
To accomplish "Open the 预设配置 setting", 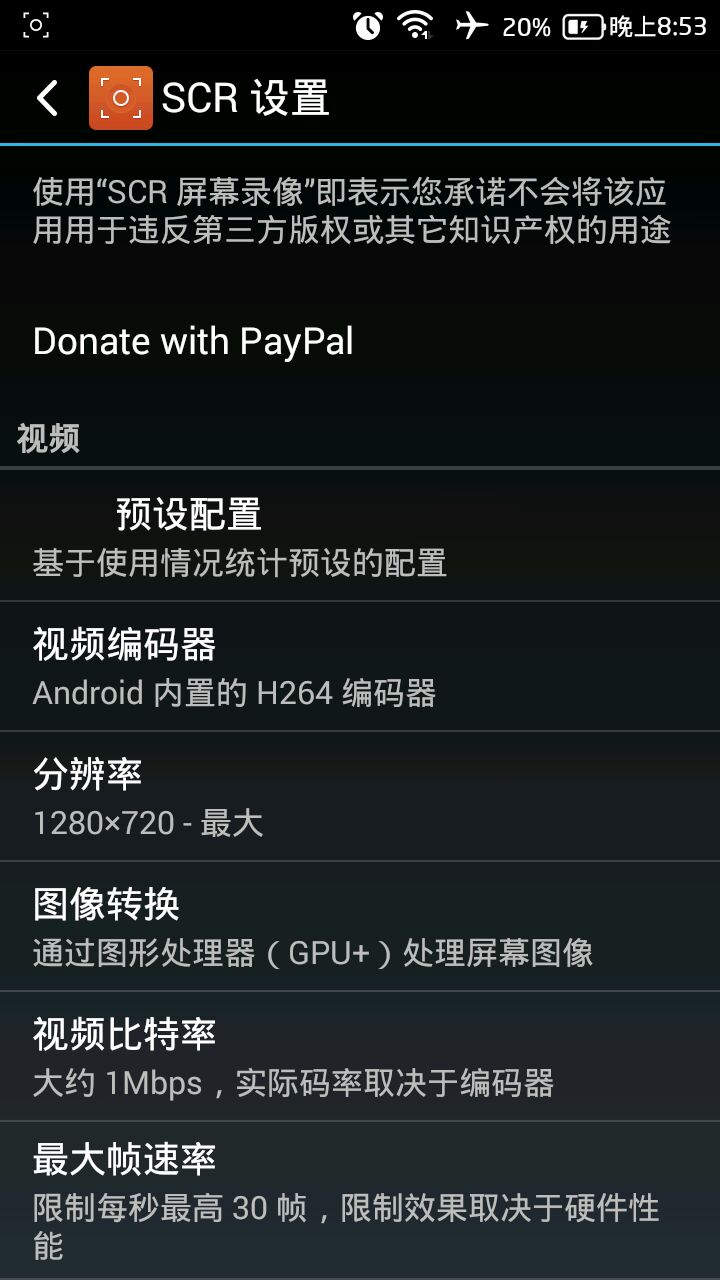I will pos(360,537).
